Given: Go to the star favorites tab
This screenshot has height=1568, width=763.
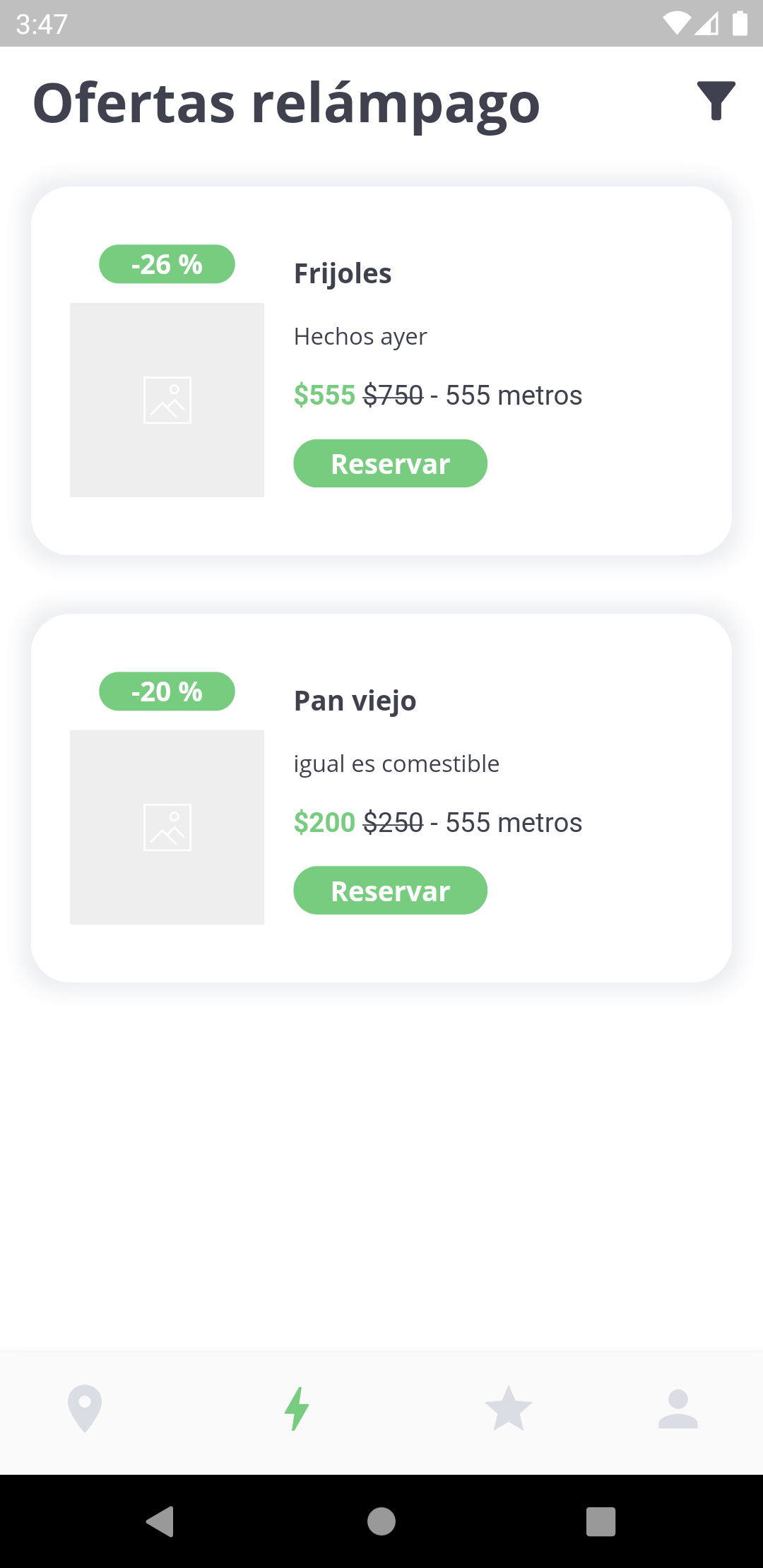Looking at the screenshot, I should (509, 1408).
